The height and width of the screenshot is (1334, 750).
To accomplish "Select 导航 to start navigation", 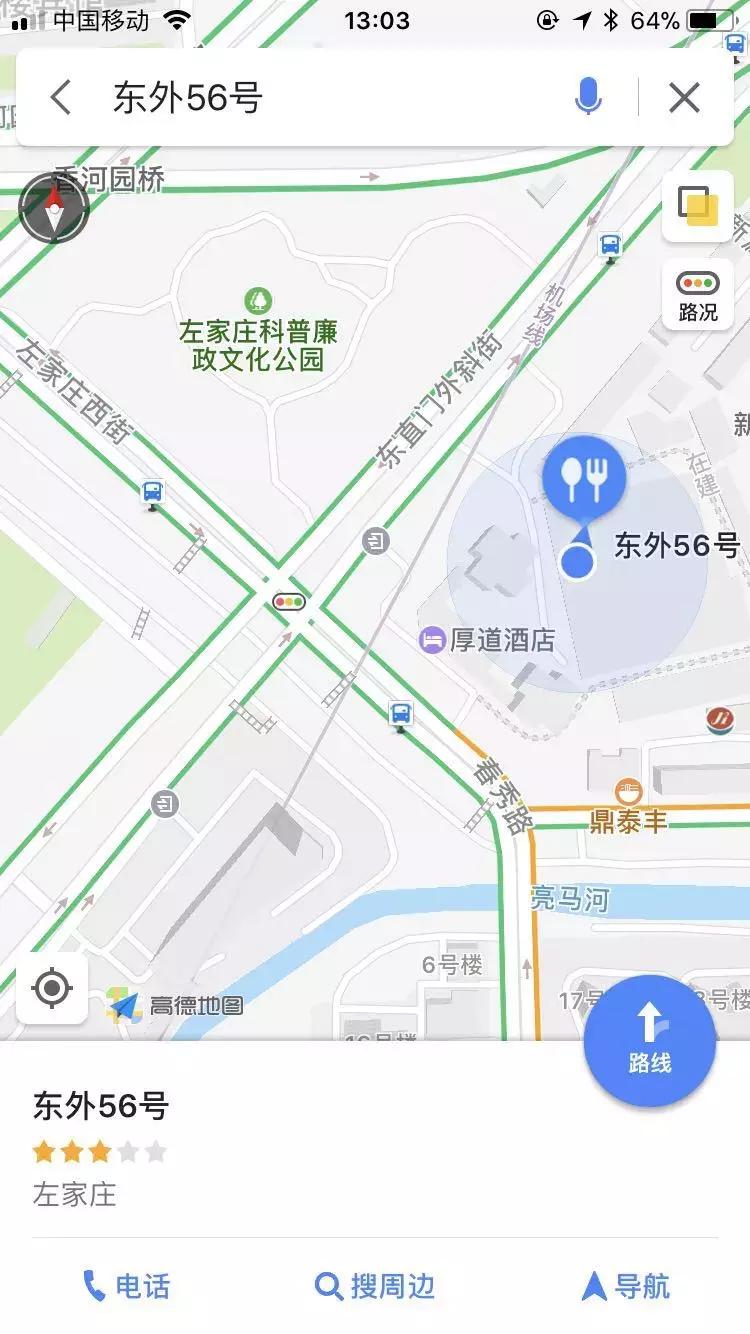I will click(627, 1286).
